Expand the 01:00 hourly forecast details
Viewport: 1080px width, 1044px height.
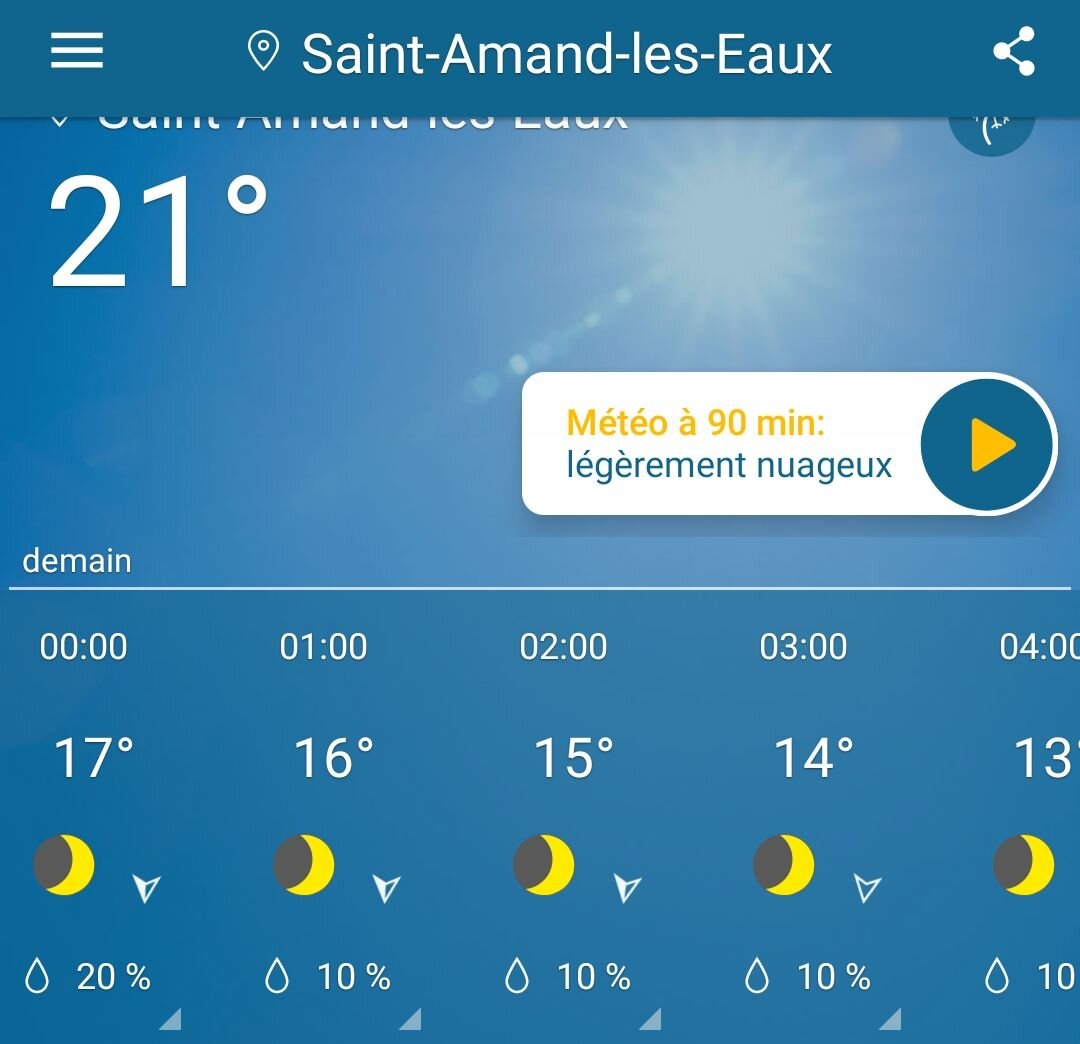pos(411,1019)
